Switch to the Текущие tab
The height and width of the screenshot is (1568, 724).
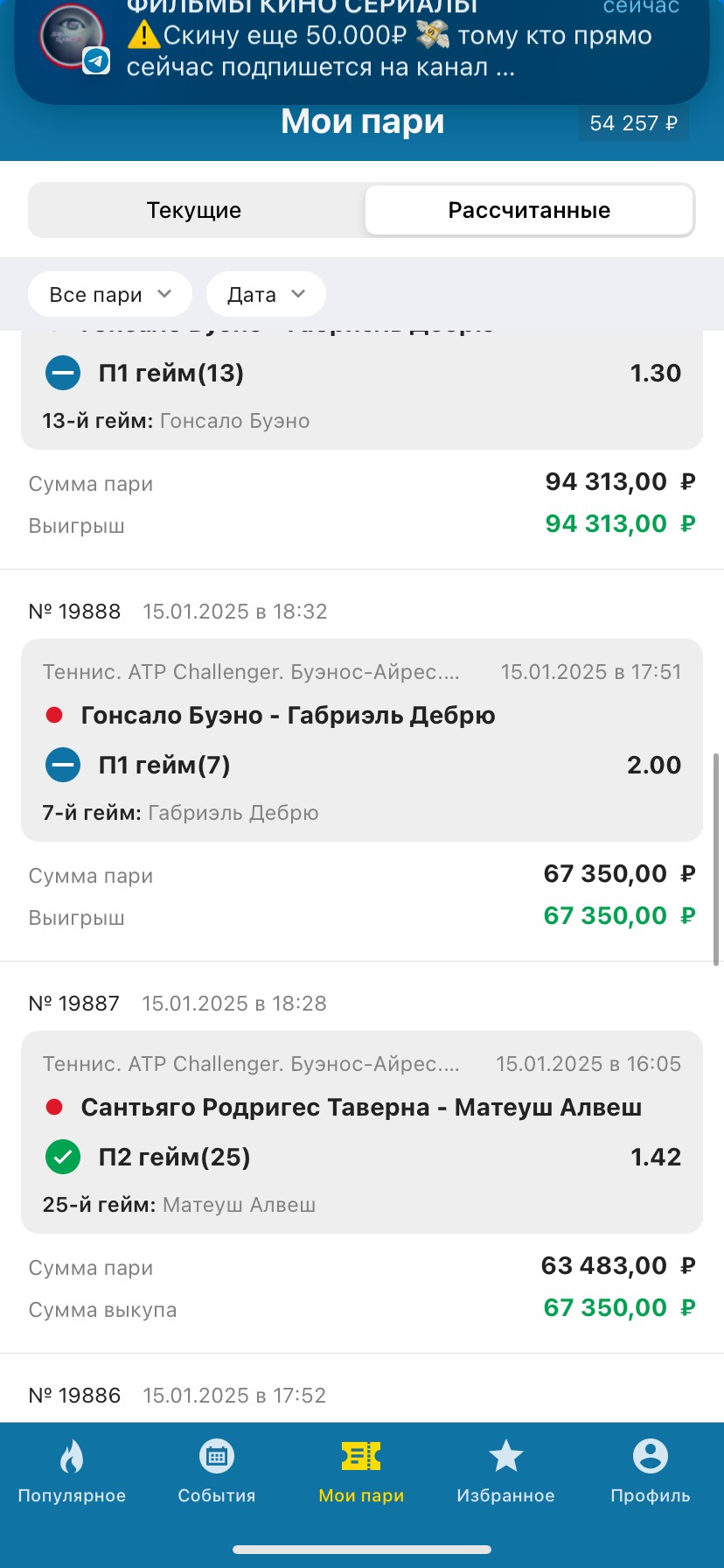tap(194, 210)
